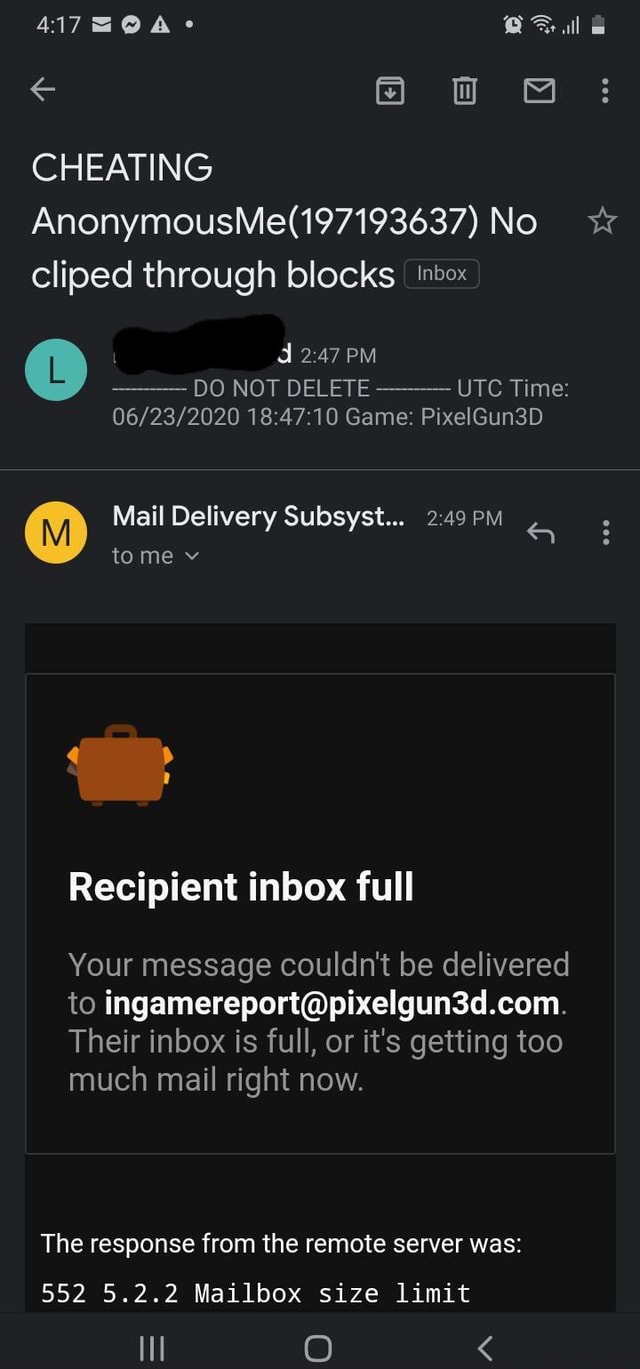This screenshot has width=640, height=1369.
Task: Open the recent apps view
Action: (x=151, y=1348)
